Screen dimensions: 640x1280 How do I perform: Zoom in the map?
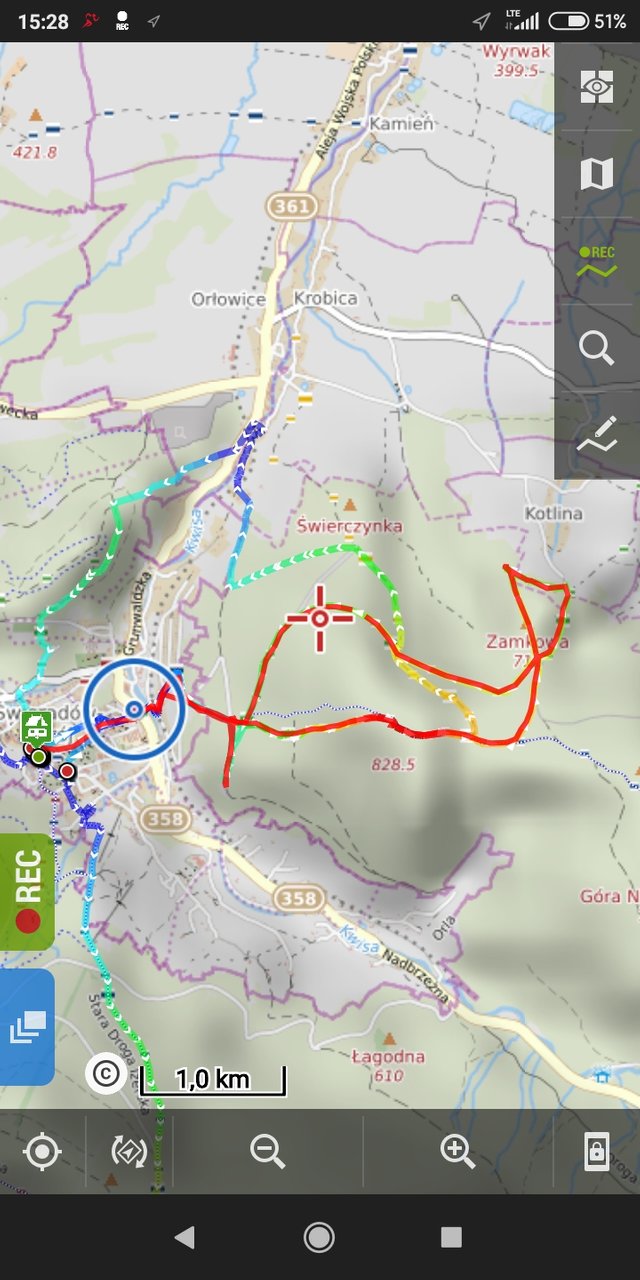(458, 1152)
